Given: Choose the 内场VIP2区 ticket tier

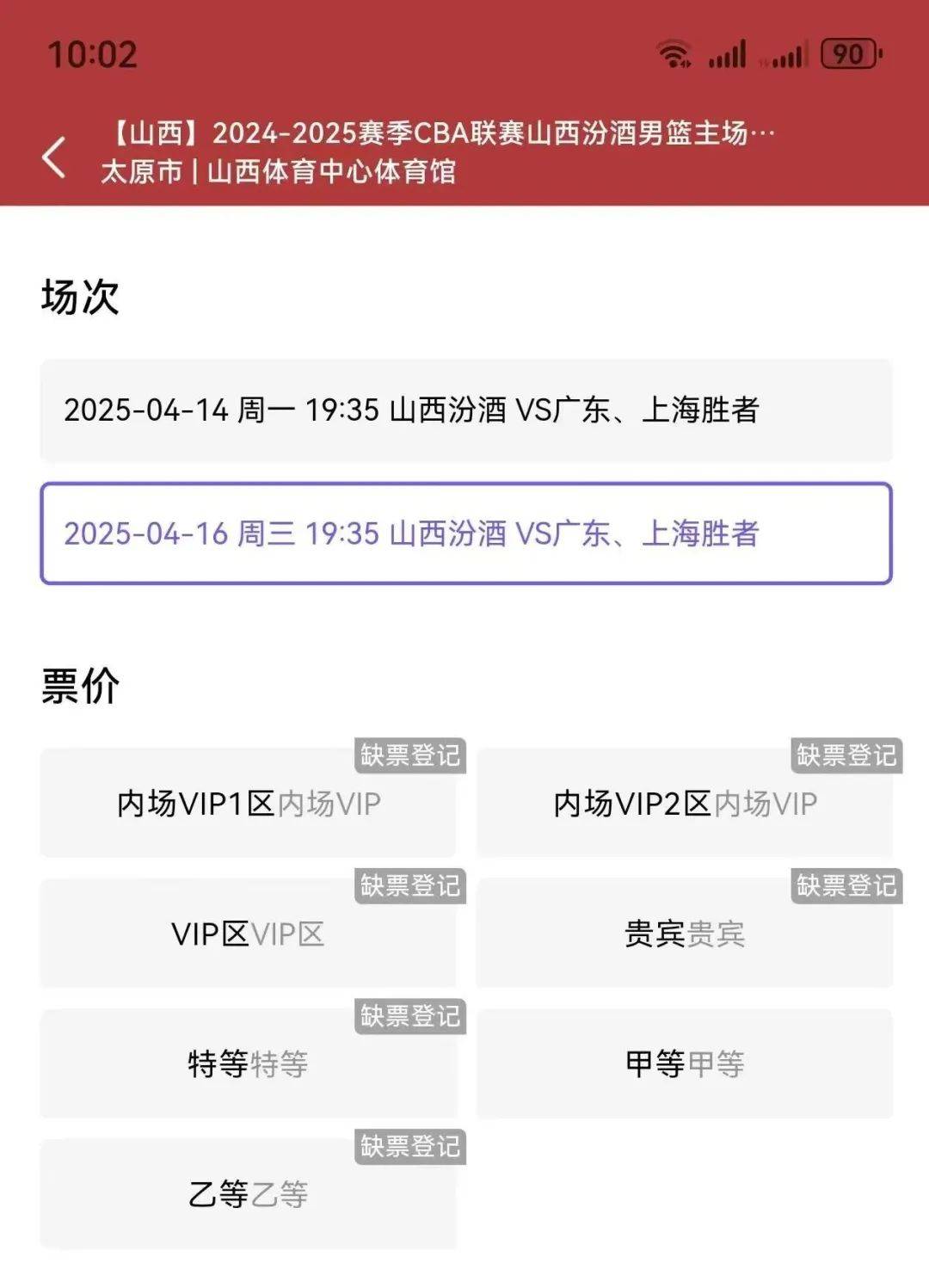Looking at the screenshot, I should point(685,804).
